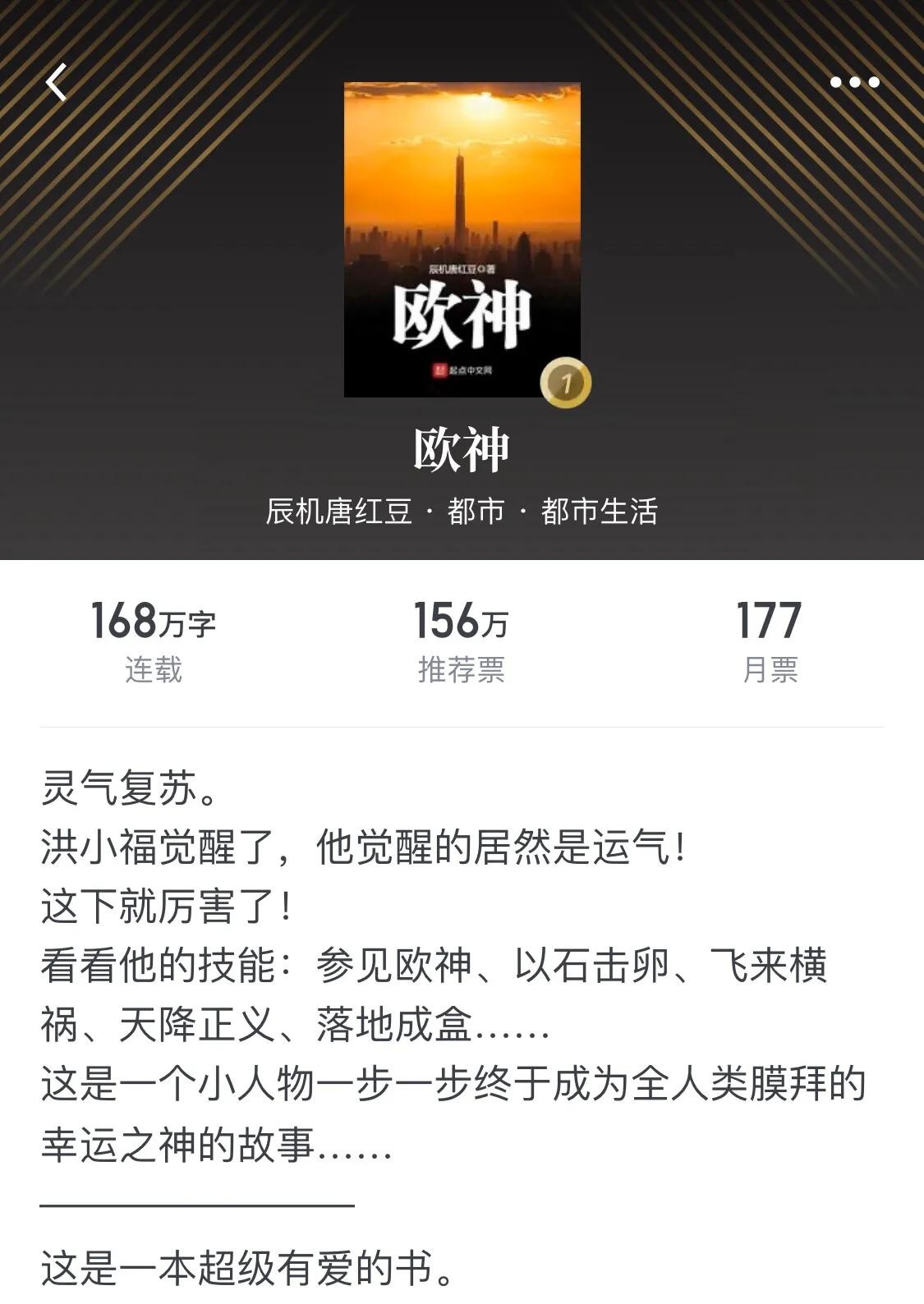
Task: Tap the 欧神 book cover image
Action: [x=462, y=239]
